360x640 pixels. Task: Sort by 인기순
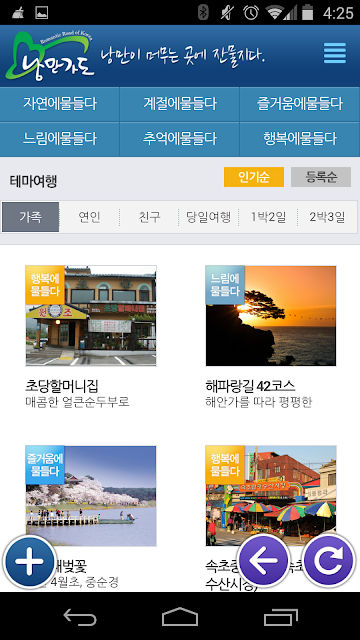pos(254,177)
